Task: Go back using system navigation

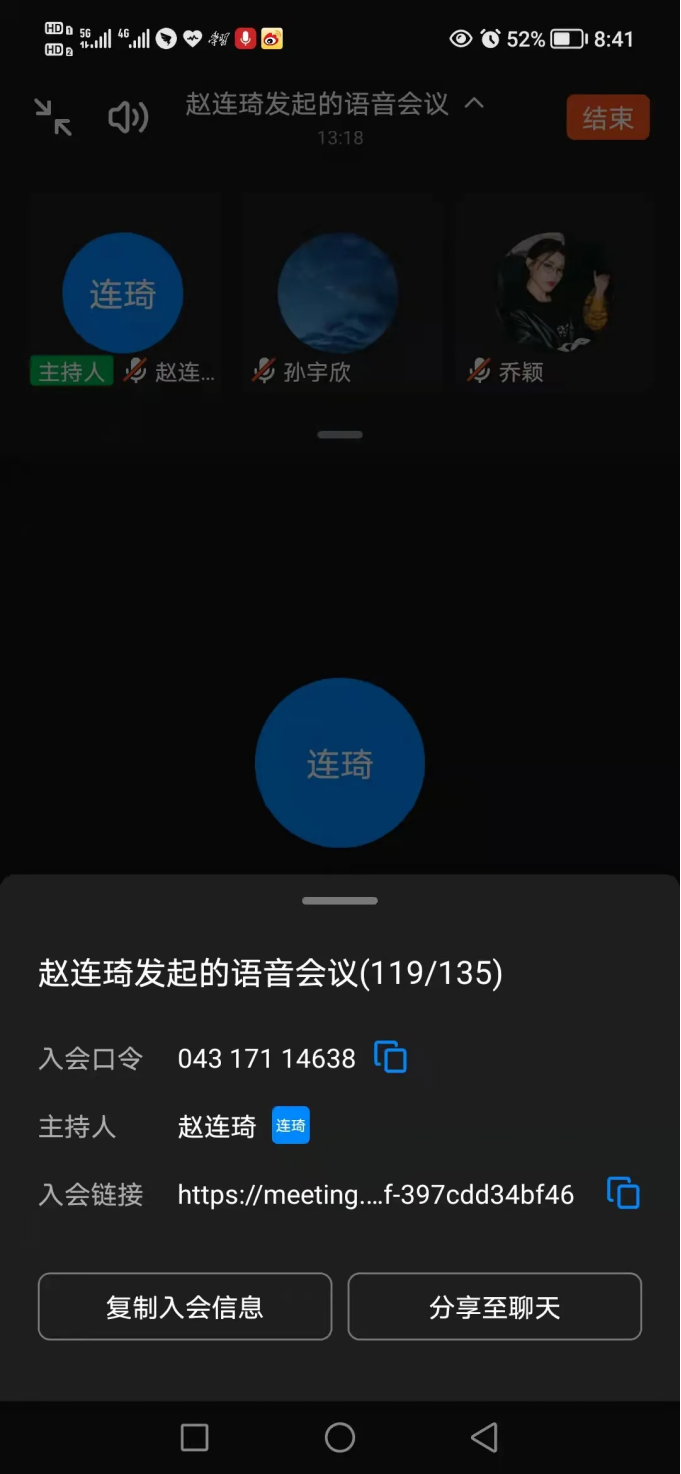Action: pos(485,1437)
